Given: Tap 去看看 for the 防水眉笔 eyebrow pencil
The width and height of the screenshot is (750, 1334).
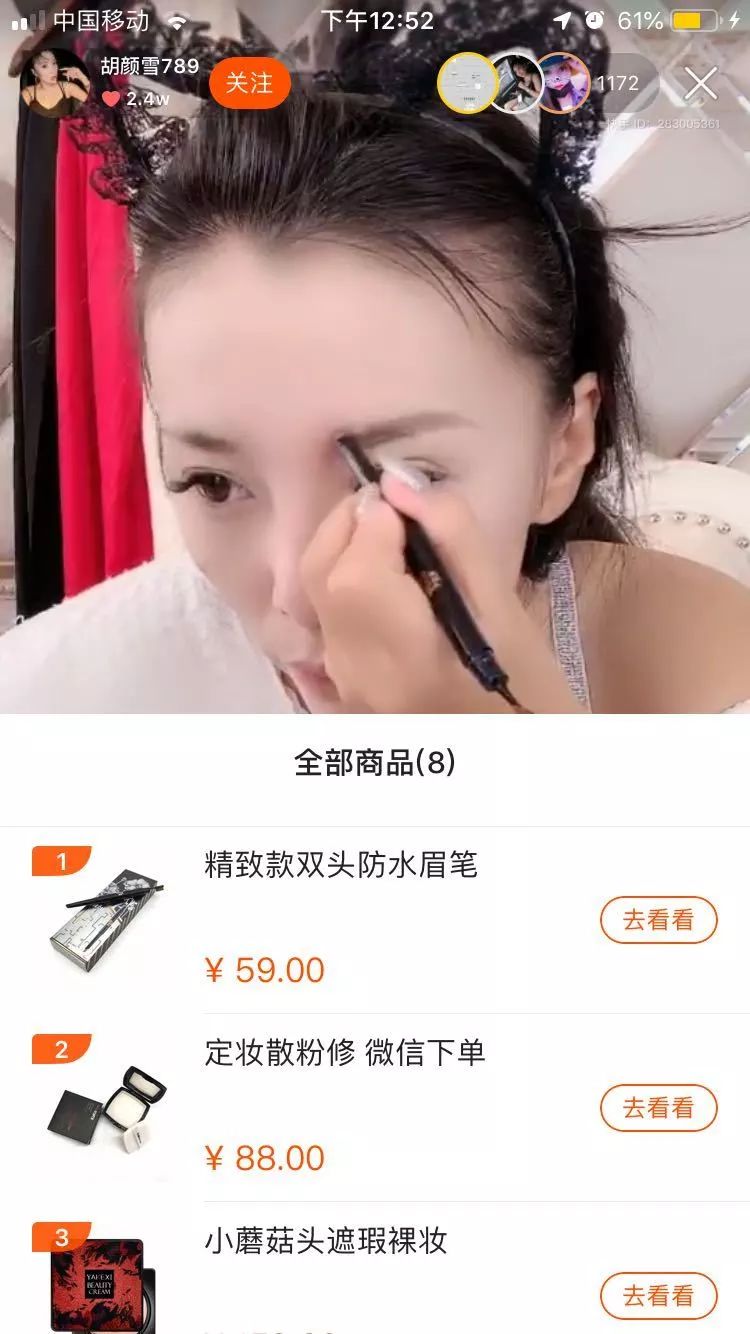Looking at the screenshot, I should (x=658, y=918).
